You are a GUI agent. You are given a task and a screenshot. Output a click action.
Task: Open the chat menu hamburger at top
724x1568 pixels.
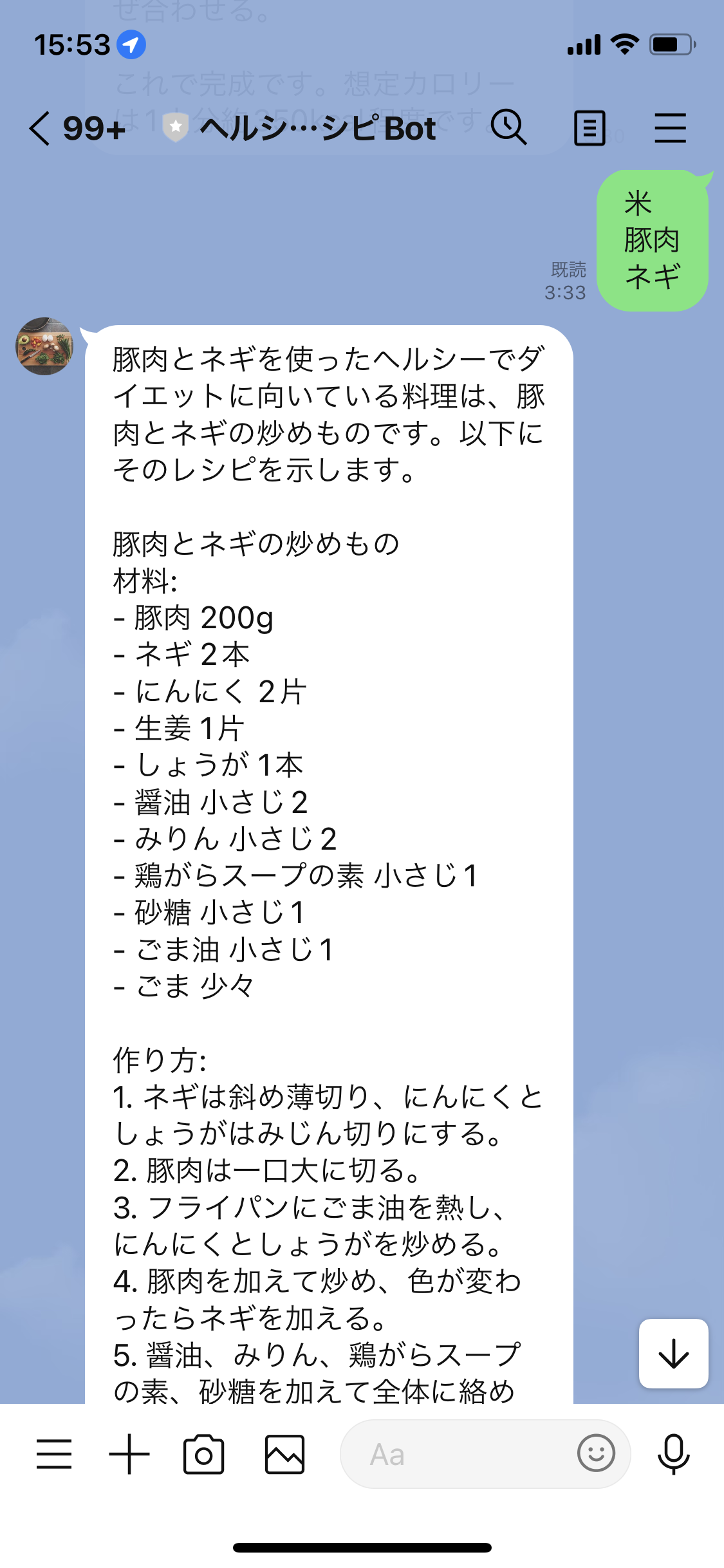point(671,128)
